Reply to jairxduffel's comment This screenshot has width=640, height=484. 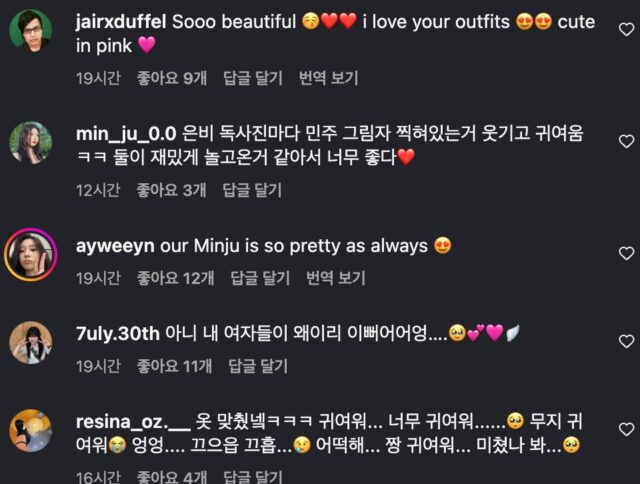pos(252,78)
